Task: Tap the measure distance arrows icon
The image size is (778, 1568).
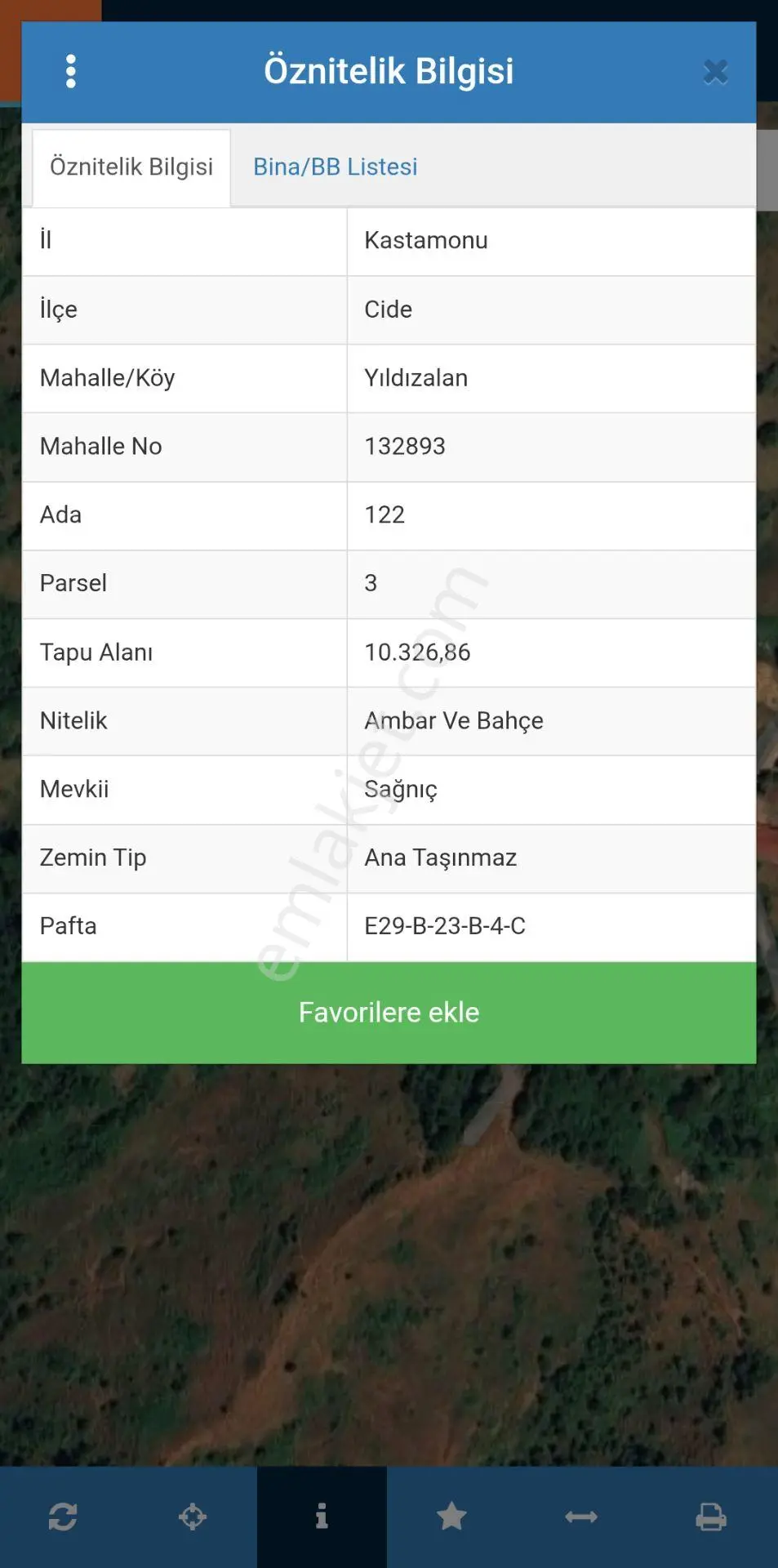Action: pos(581,1517)
